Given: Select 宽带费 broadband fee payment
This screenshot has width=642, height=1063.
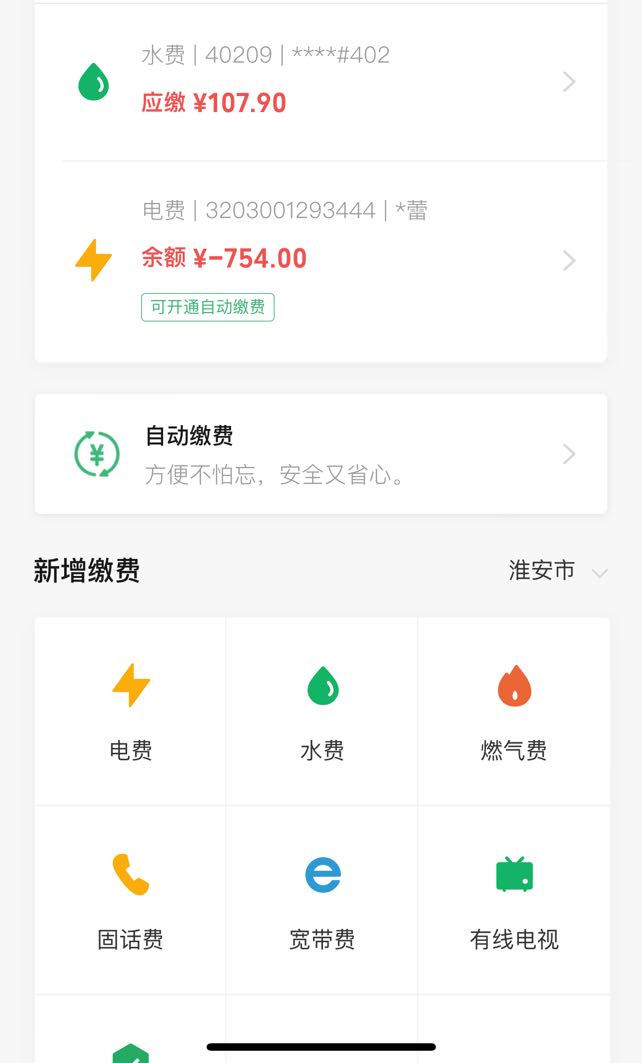Looking at the screenshot, I should 322,900.
